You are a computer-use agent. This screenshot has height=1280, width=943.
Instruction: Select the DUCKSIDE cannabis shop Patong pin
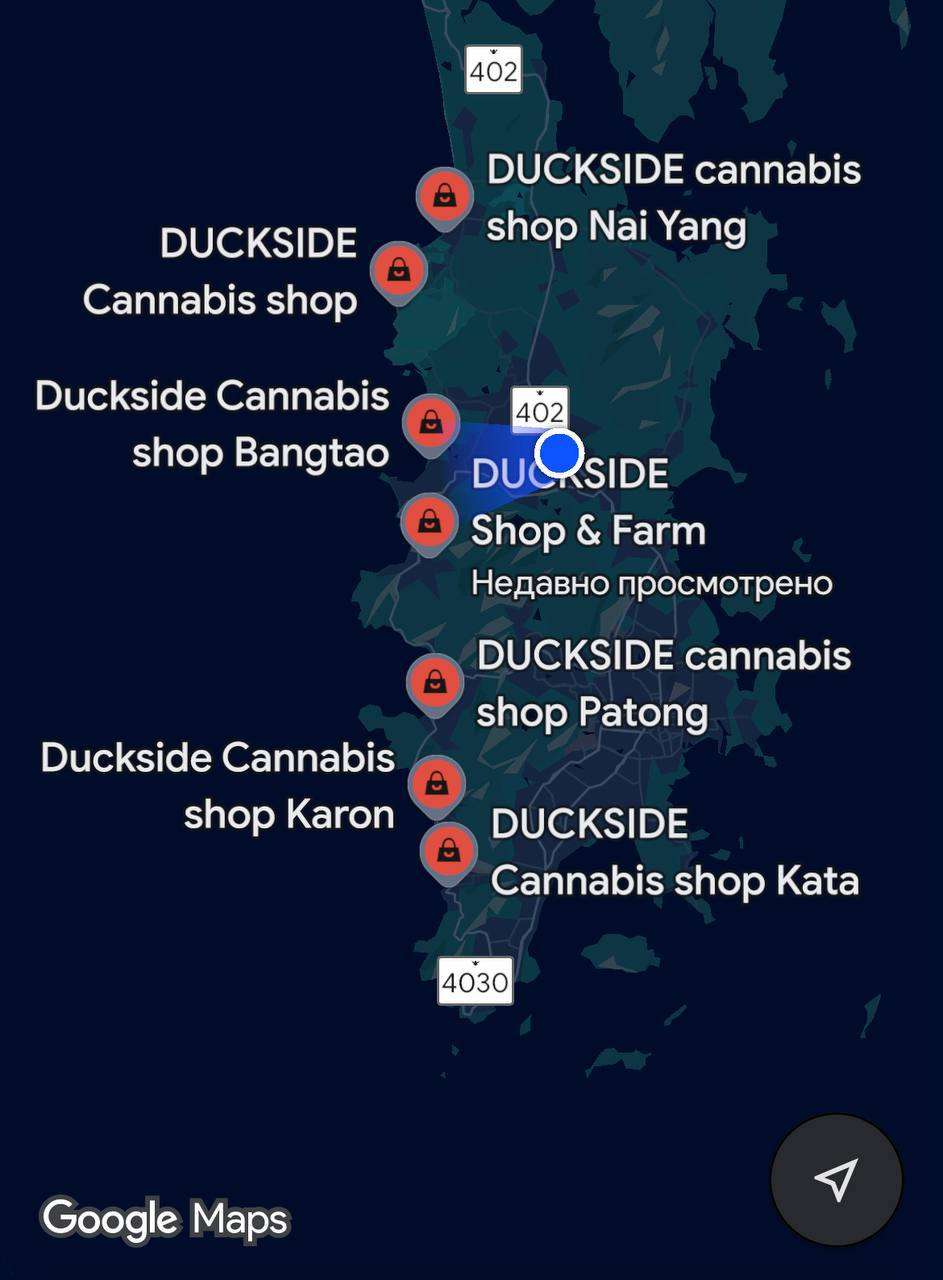pyautogui.click(x=435, y=682)
